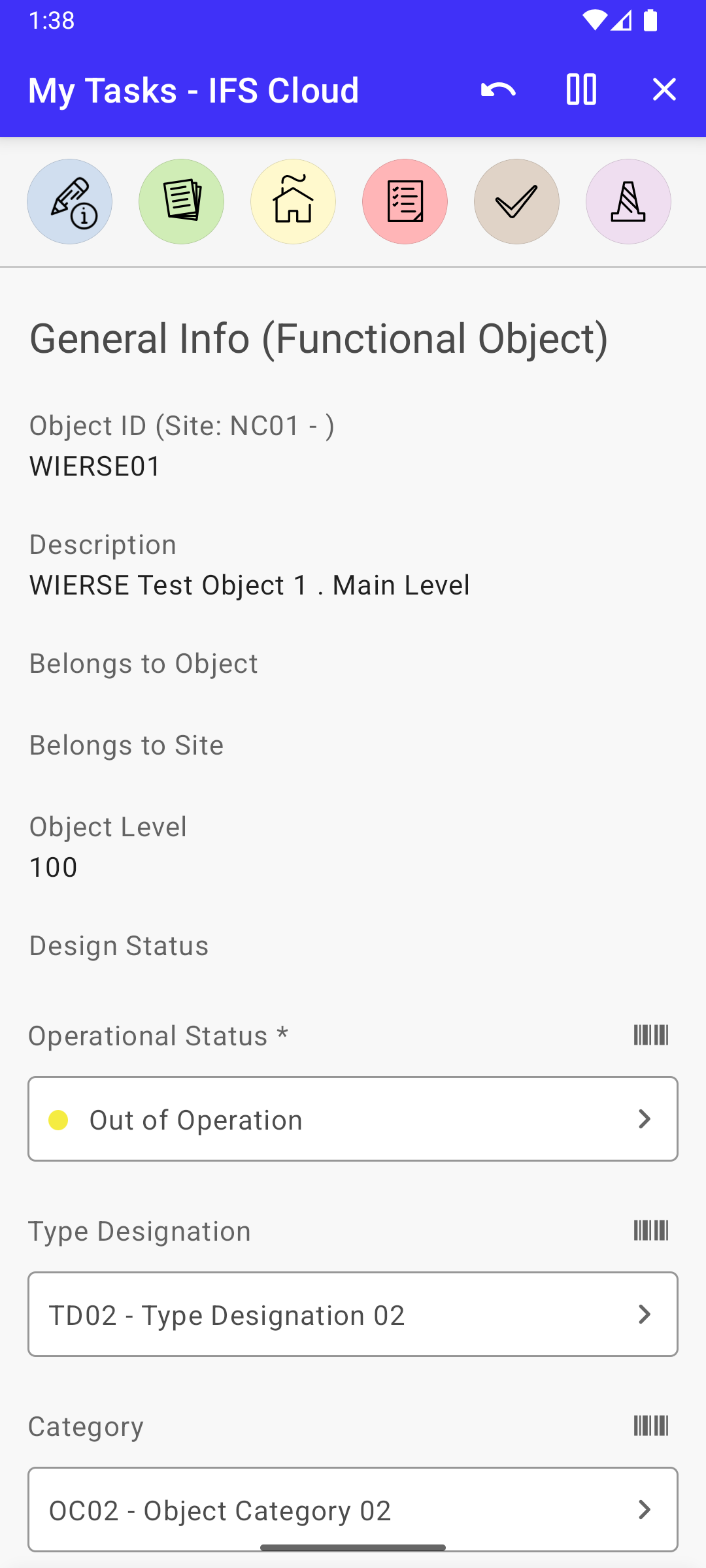The height and width of the screenshot is (1568, 706).
Task: Open the red checklist step
Action: click(405, 202)
